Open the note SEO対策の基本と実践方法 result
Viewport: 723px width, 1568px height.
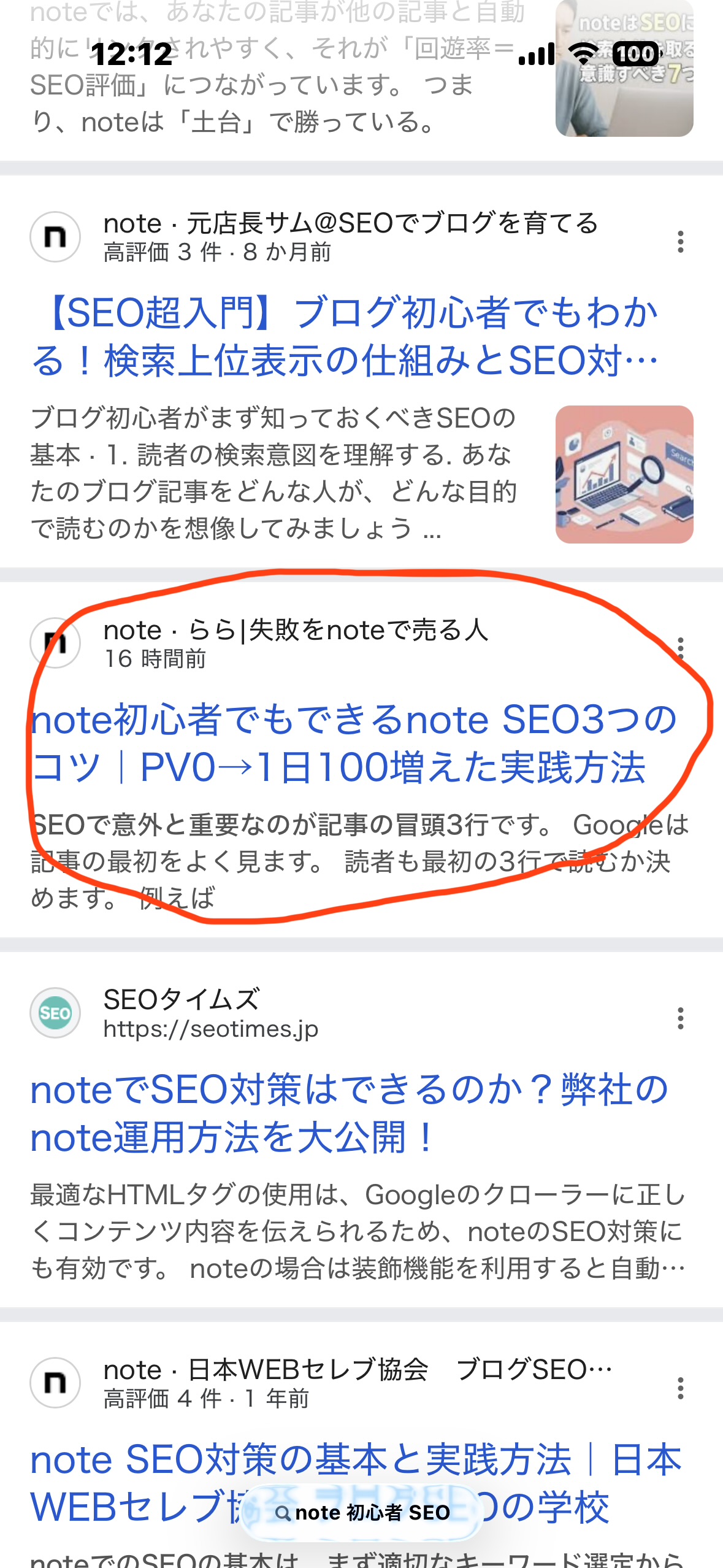356,1460
